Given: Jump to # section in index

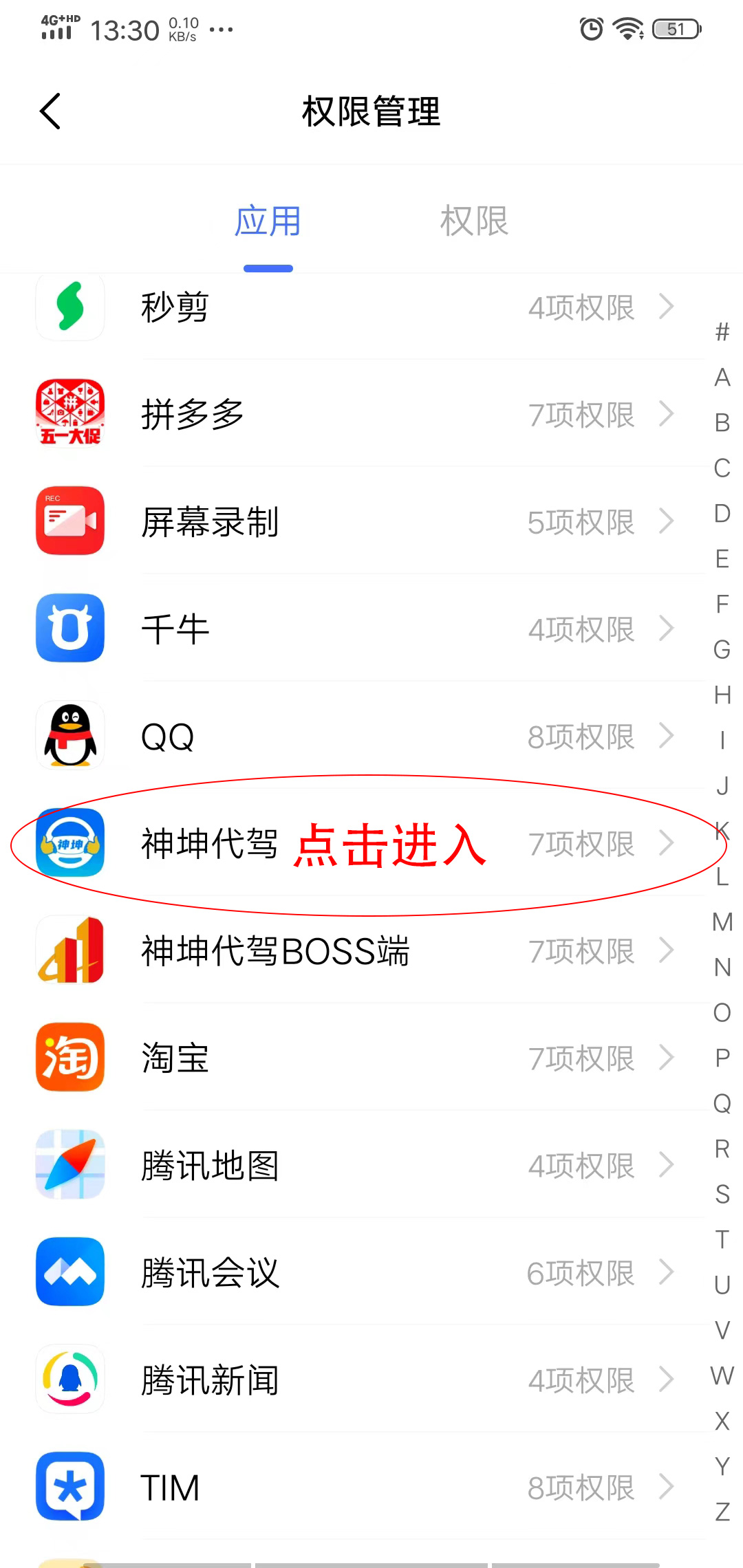Looking at the screenshot, I should [722, 332].
